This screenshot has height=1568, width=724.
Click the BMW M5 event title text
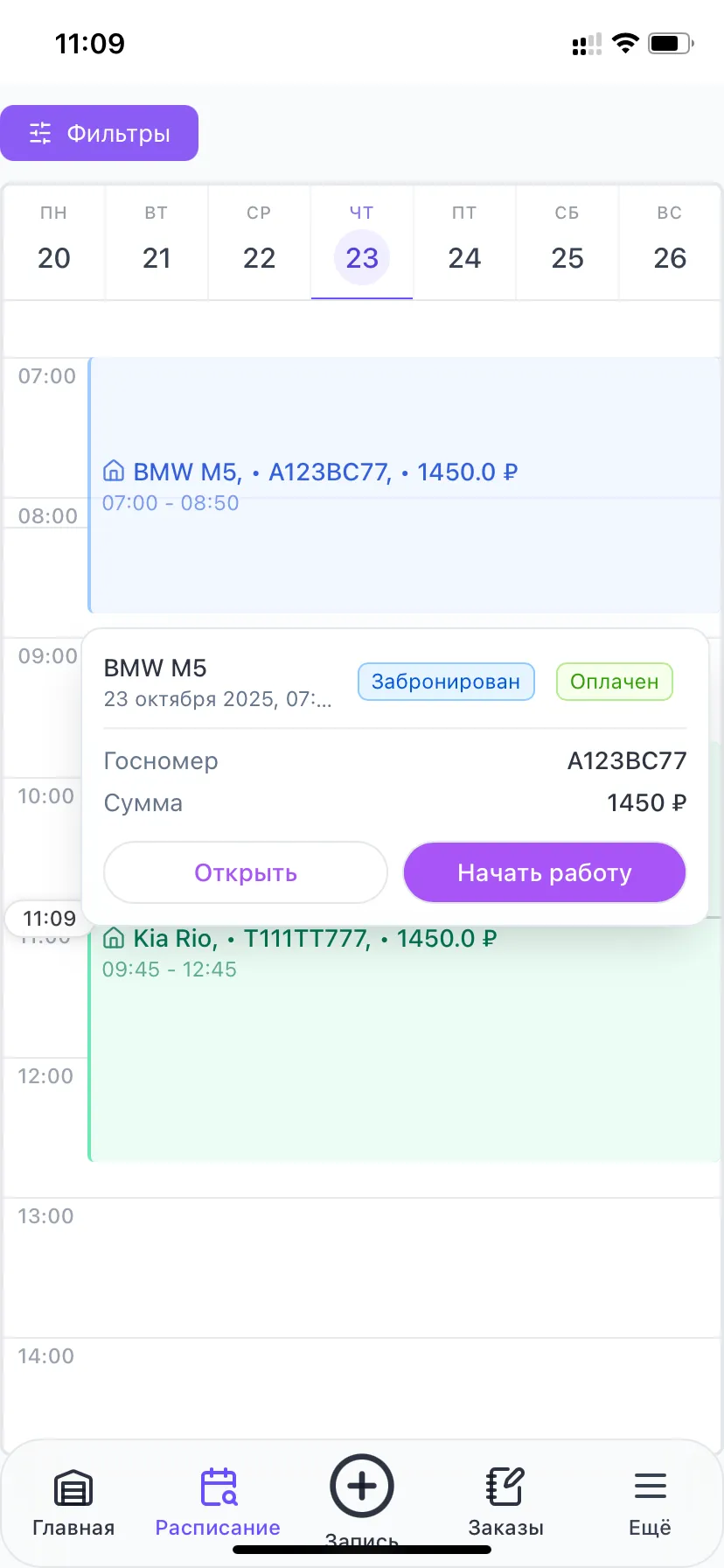click(173, 471)
